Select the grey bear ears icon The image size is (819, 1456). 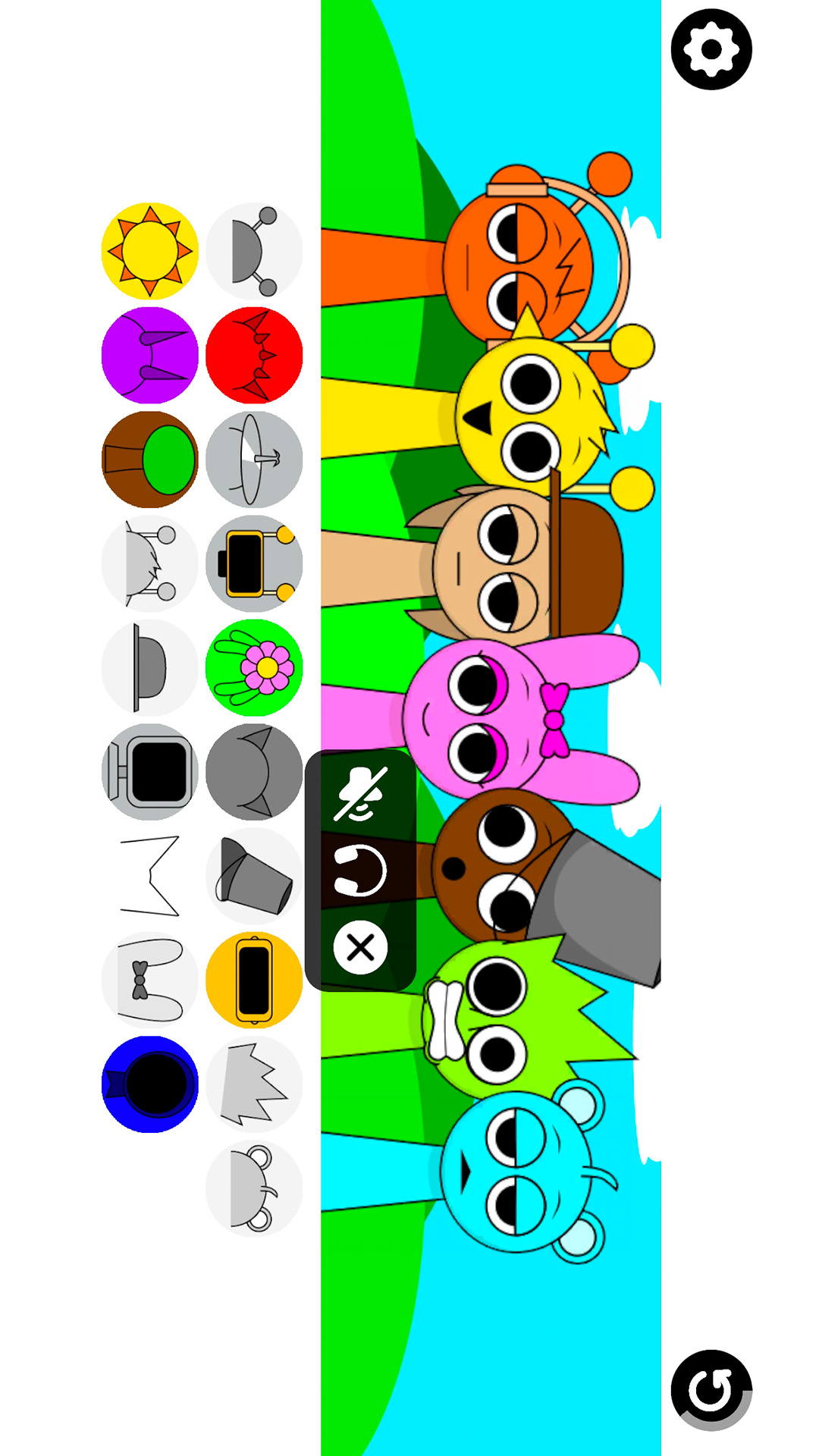click(254, 1188)
